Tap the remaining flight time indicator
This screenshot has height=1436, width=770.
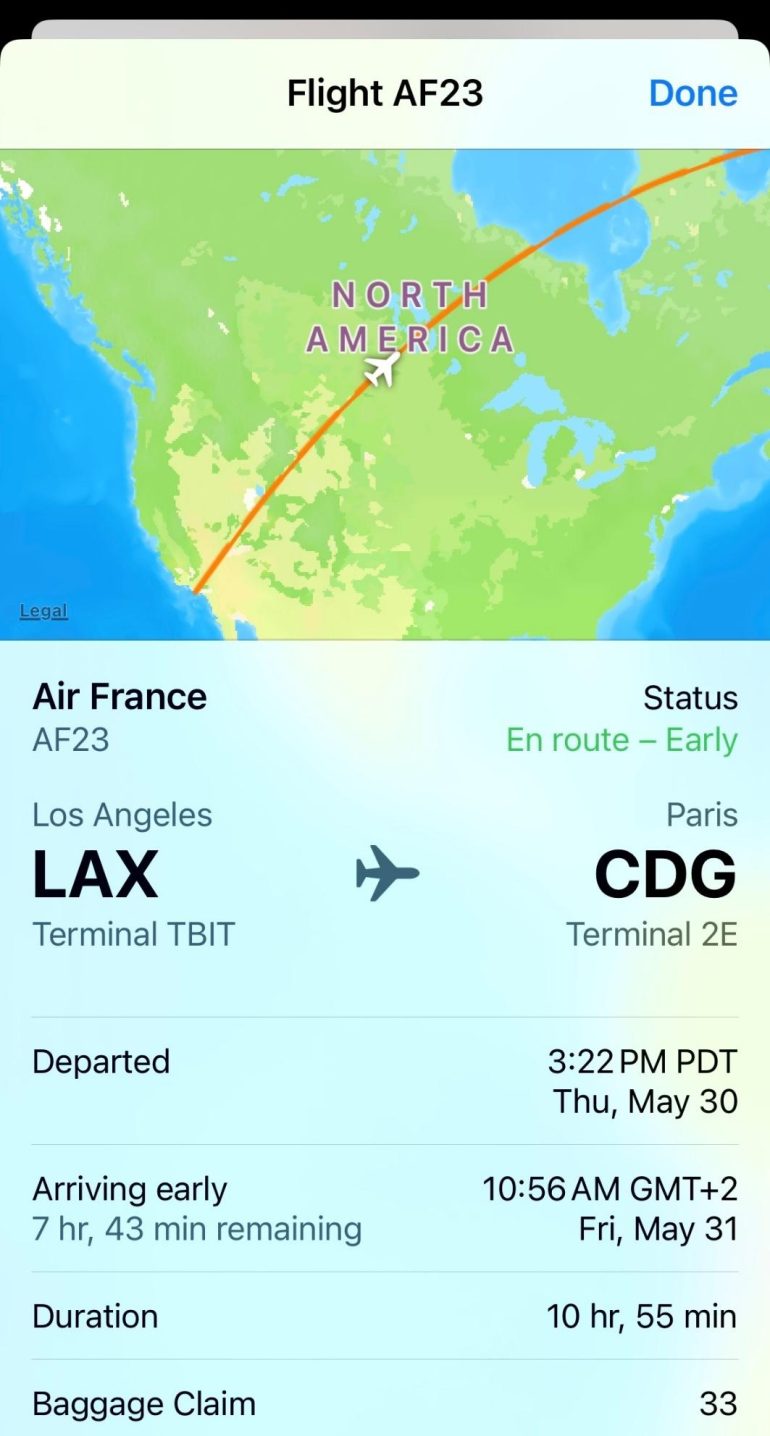[197, 1228]
